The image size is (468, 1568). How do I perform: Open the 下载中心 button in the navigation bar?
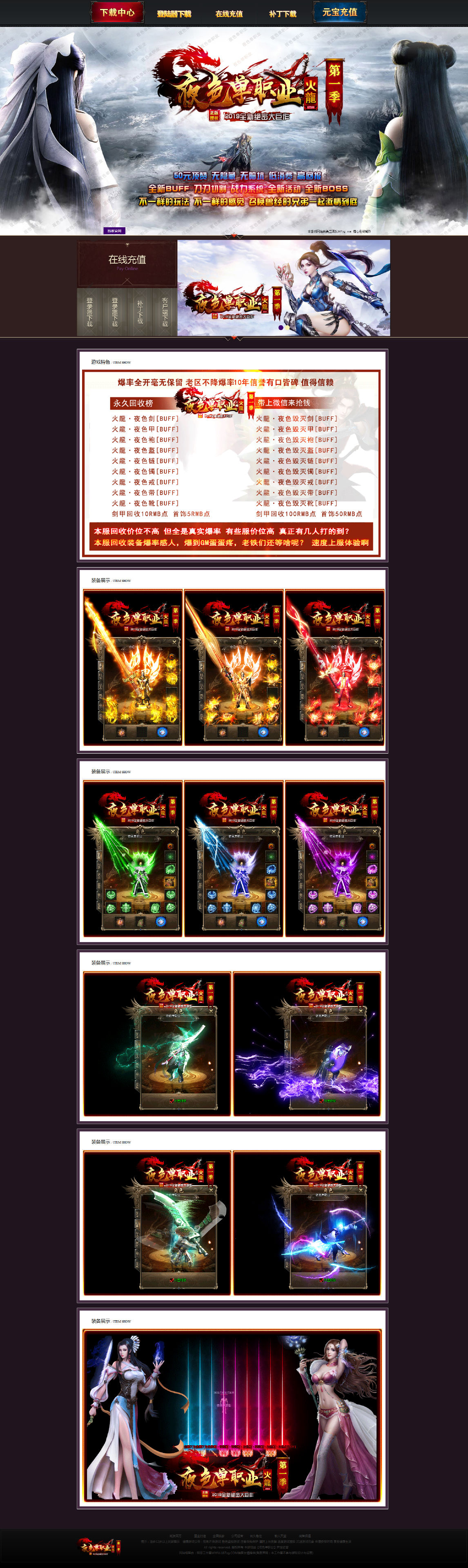117,12
